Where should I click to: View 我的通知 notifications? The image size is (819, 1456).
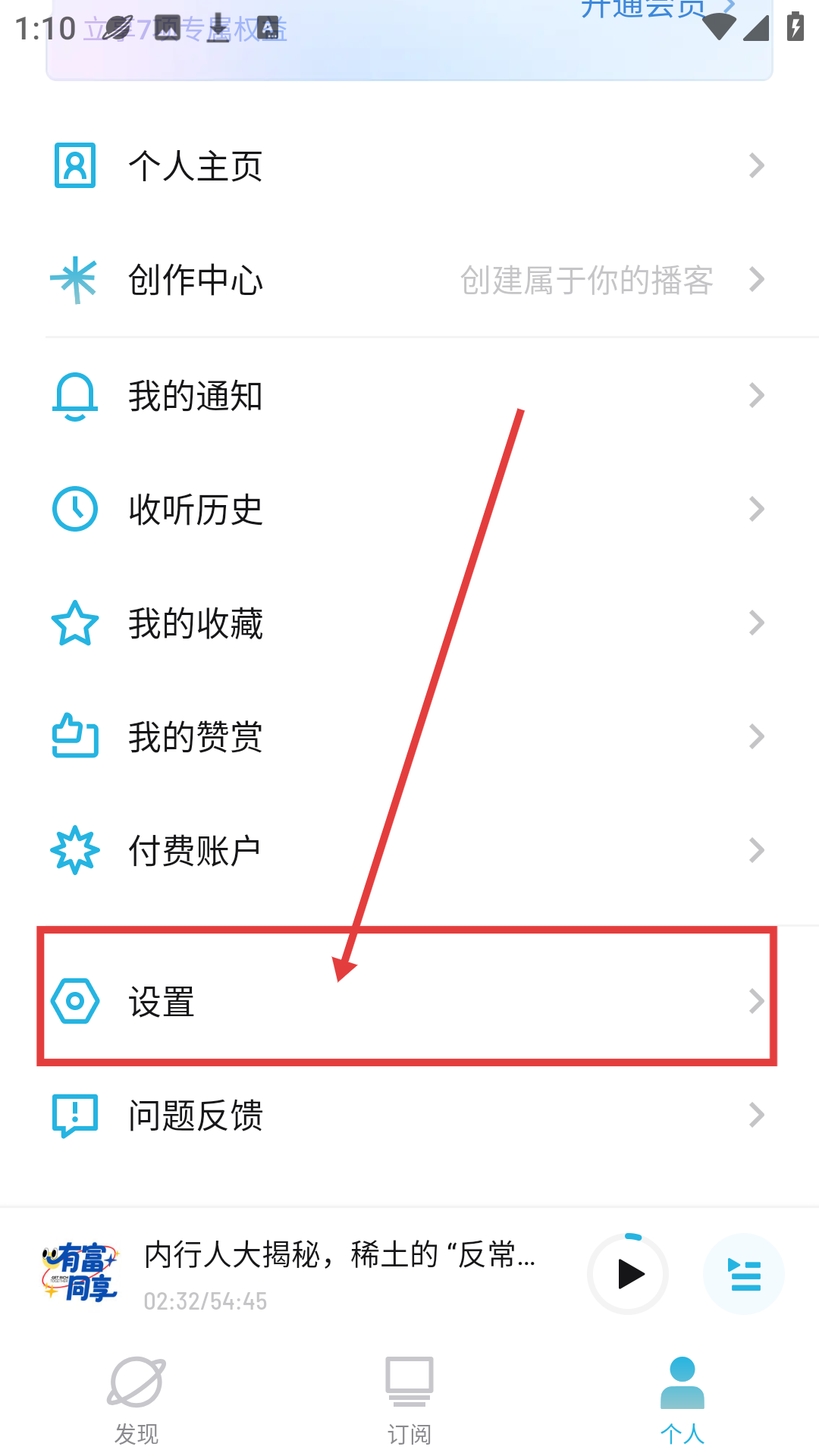tap(409, 395)
